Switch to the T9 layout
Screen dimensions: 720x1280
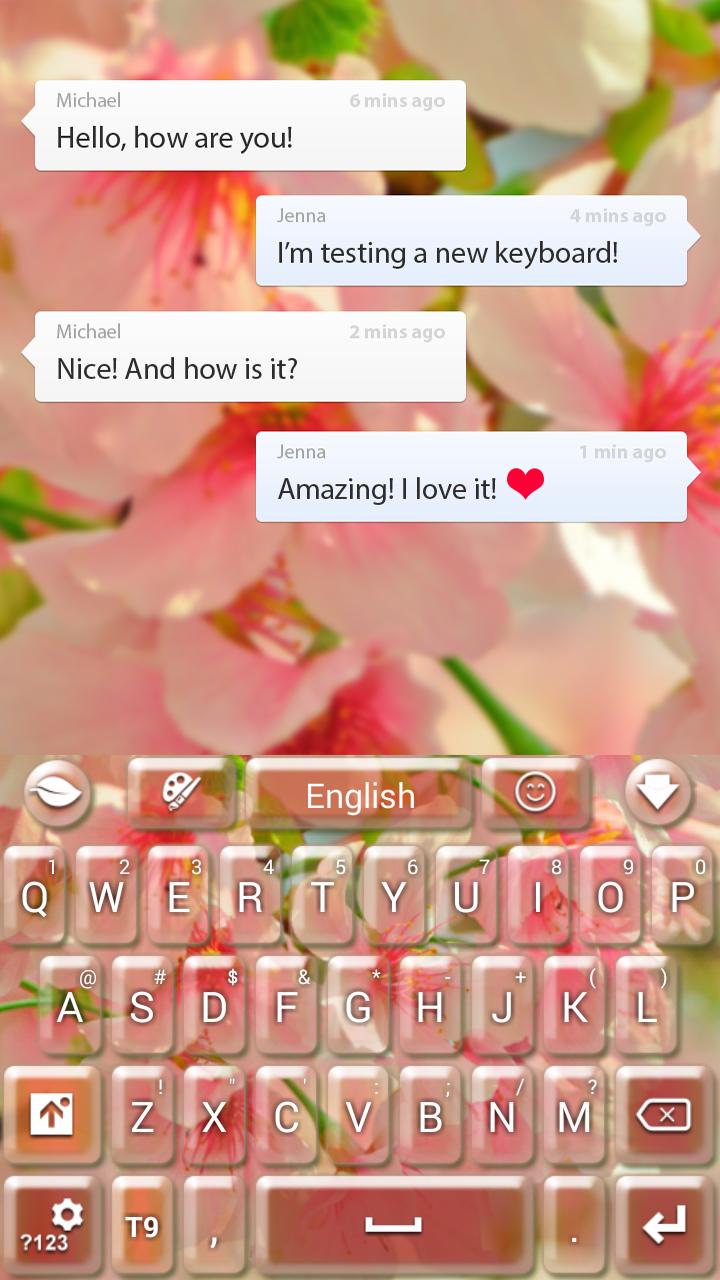coord(142,1227)
